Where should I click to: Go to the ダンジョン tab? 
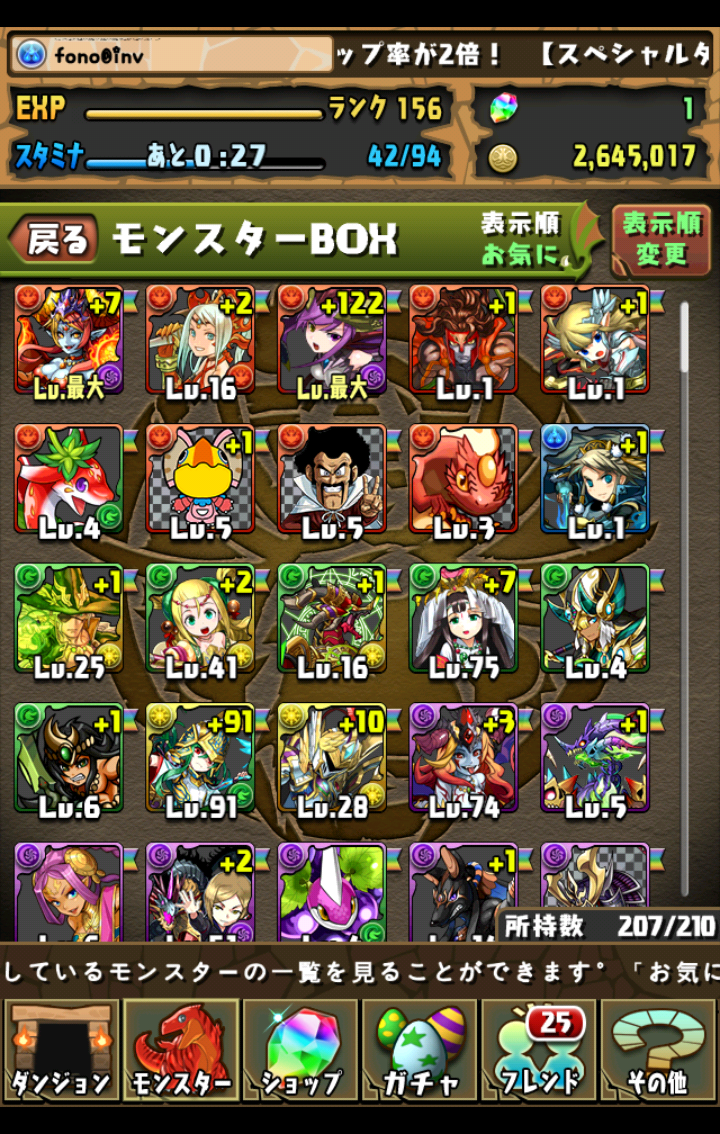61,1050
